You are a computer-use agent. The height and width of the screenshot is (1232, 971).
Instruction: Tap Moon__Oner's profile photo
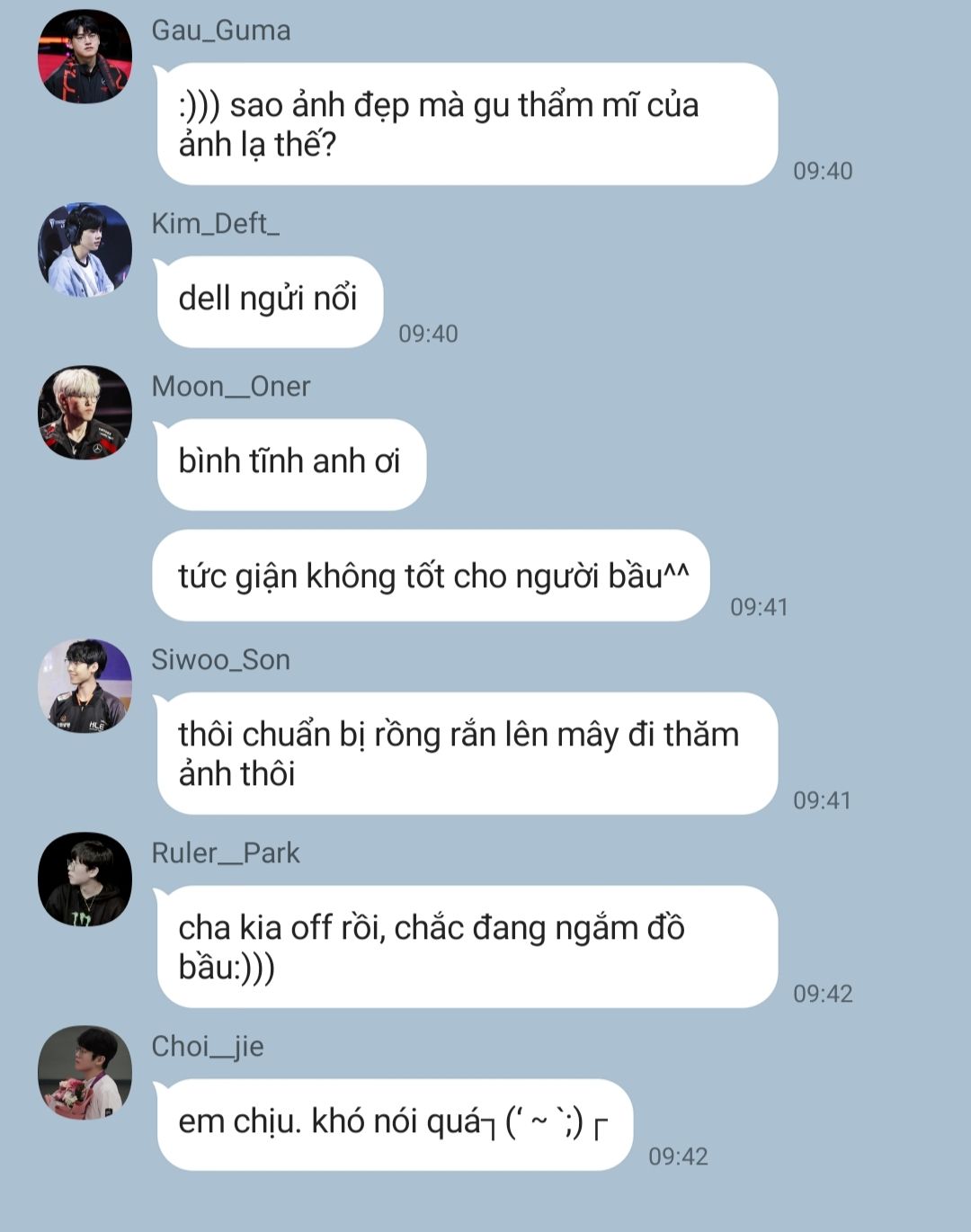tap(85, 412)
